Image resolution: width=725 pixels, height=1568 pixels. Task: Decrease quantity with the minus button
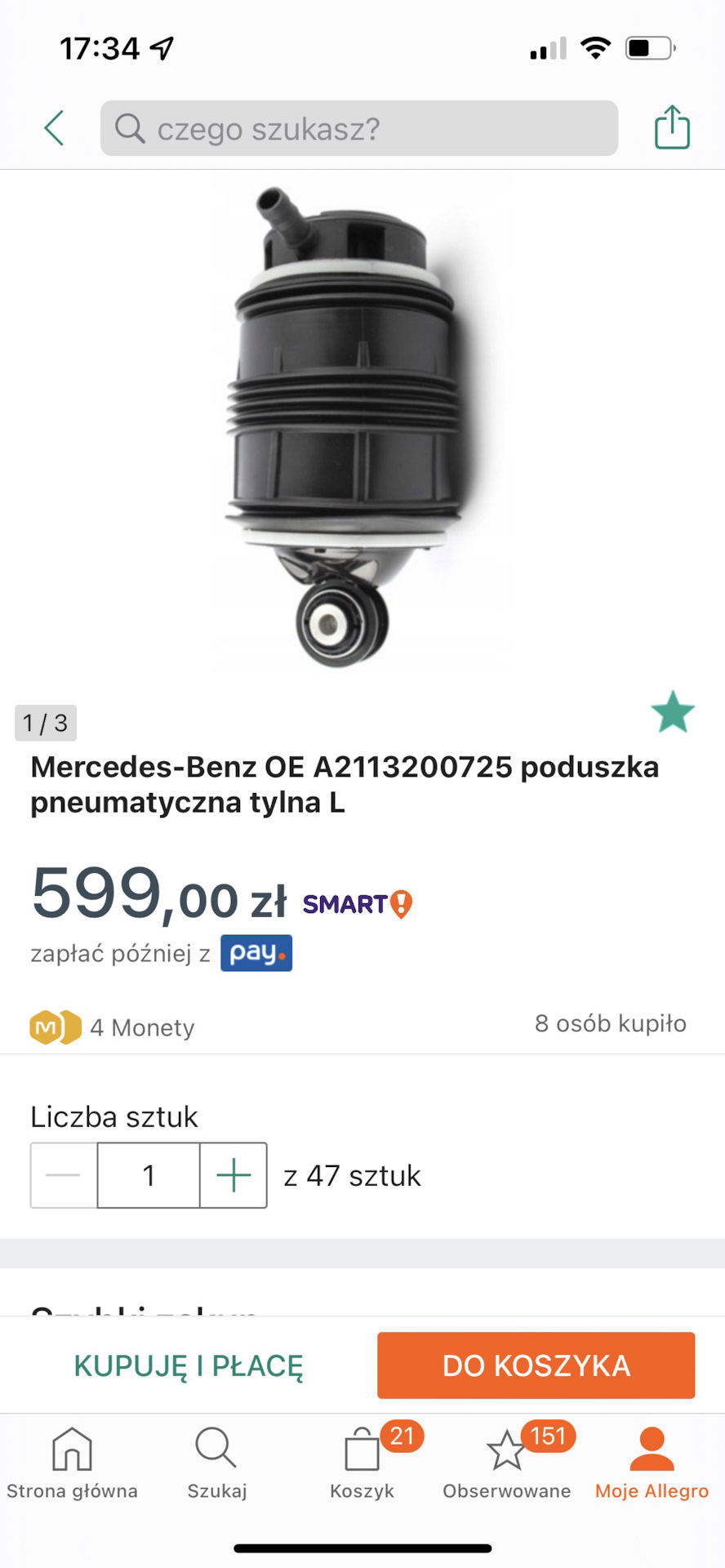[64, 1175]
